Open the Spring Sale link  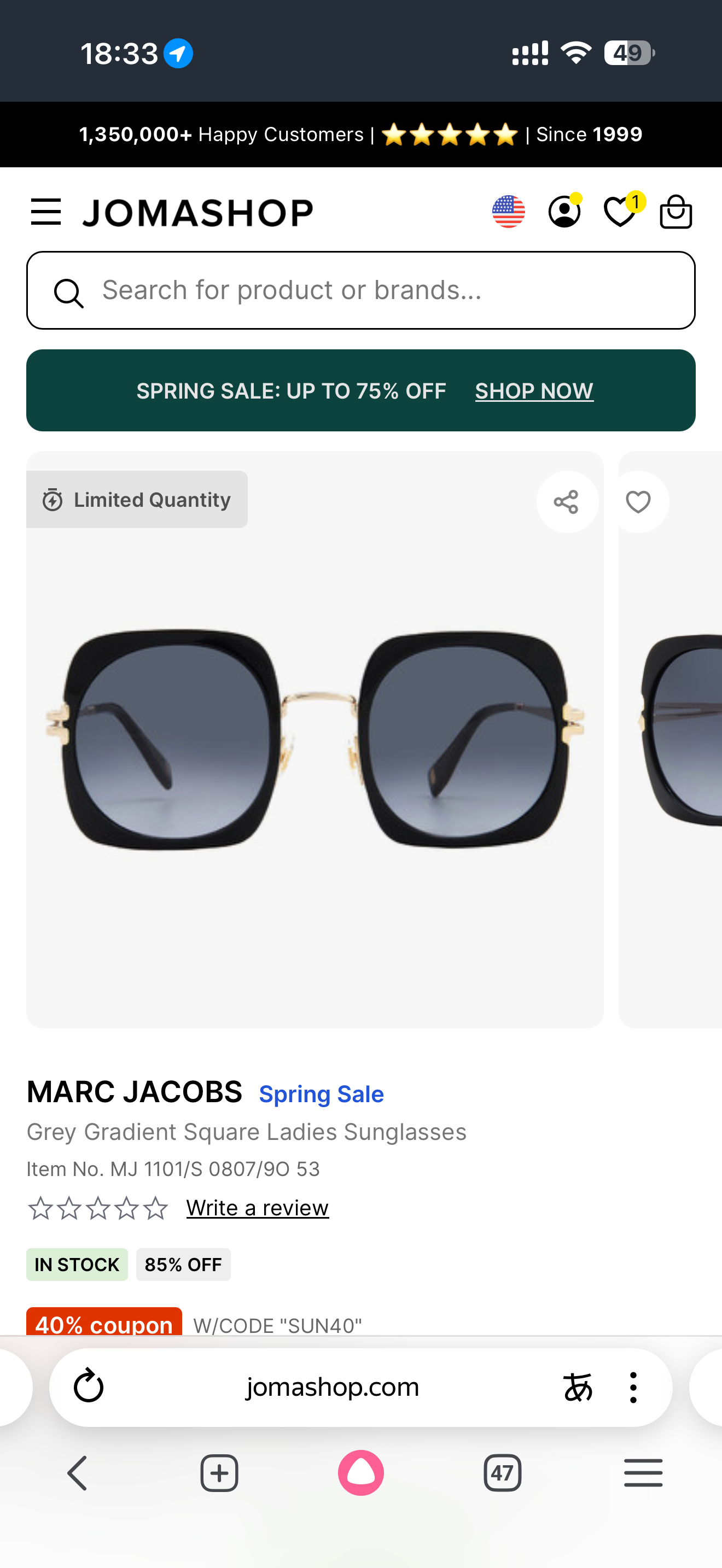point(322,1094)
